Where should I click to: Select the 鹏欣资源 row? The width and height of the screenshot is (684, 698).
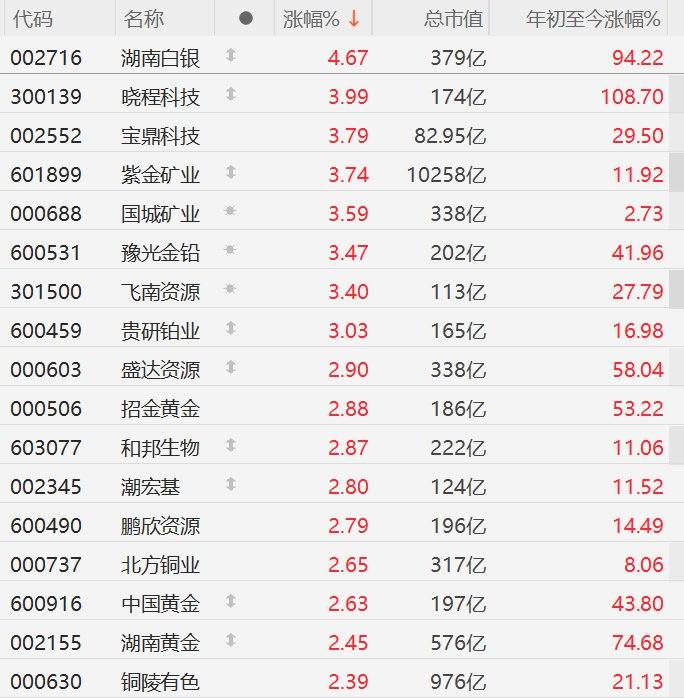click(x=160, y=526)
